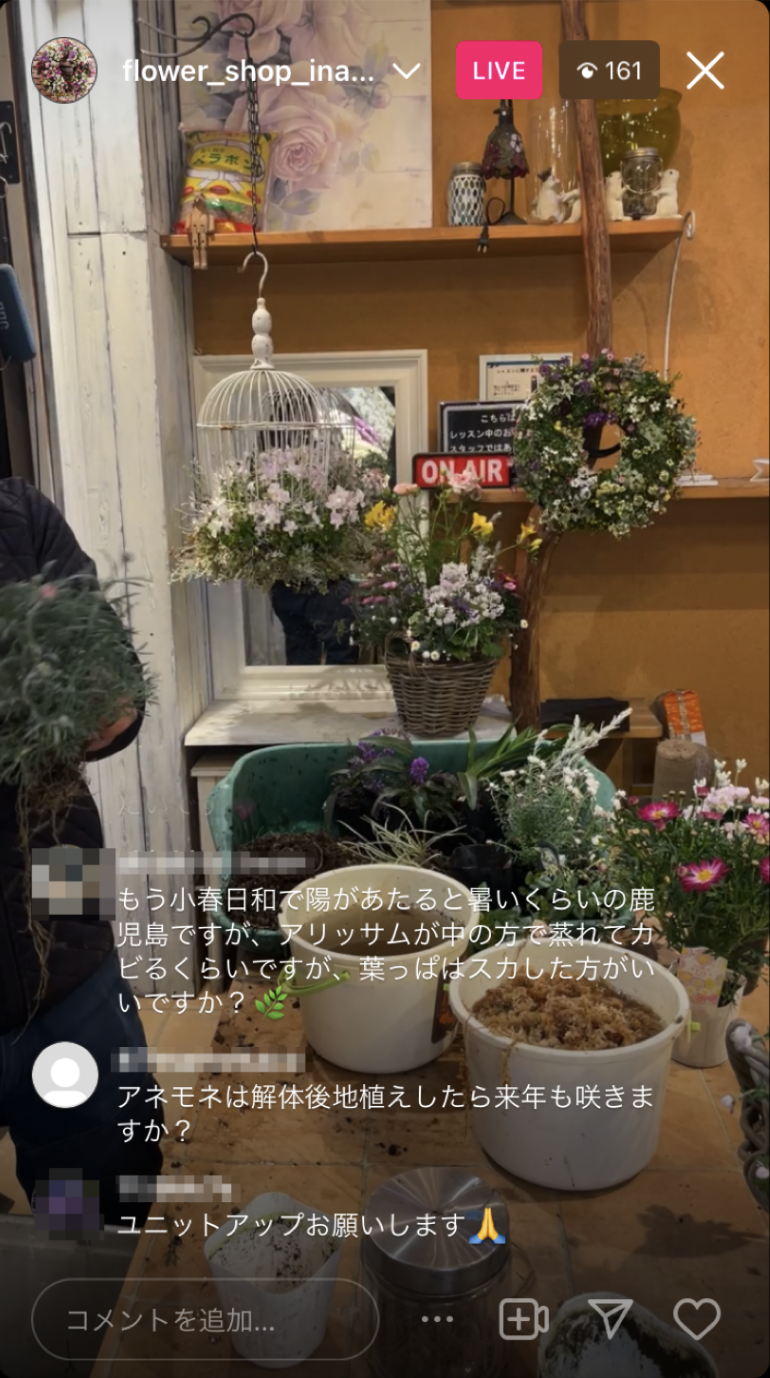The height and width of the screenshot is (1378, 770).
Task: Open the three-dot more options
Action: tap(437, 1320)
